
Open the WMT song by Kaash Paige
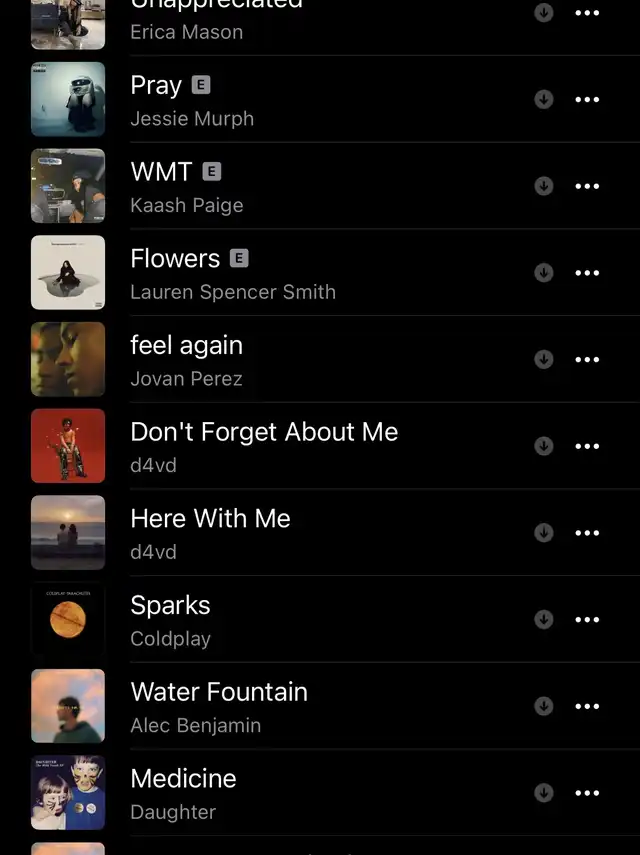click(300, 187)
